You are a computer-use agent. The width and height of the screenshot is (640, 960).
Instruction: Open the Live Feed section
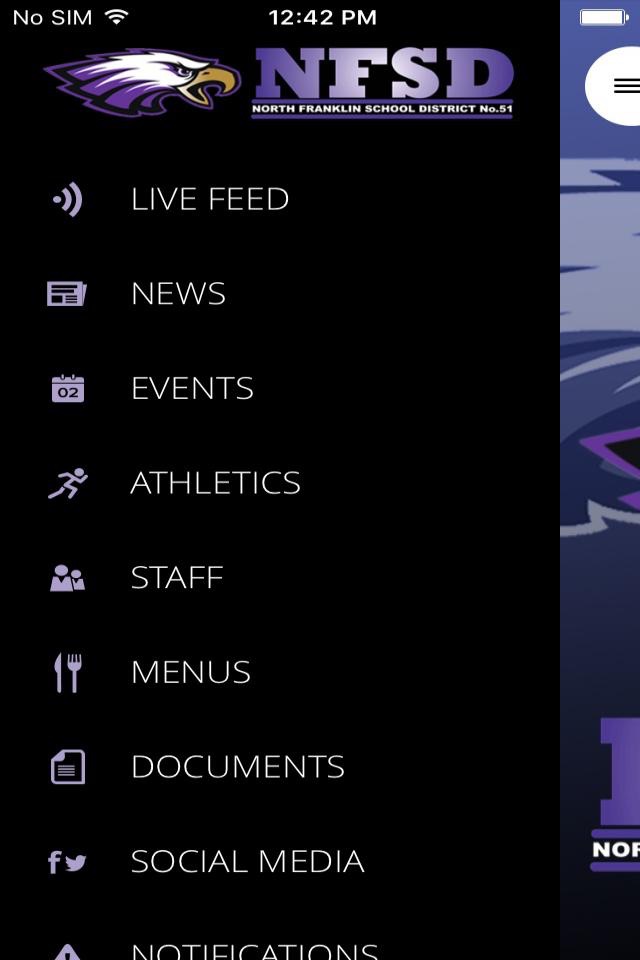[209, 199]
